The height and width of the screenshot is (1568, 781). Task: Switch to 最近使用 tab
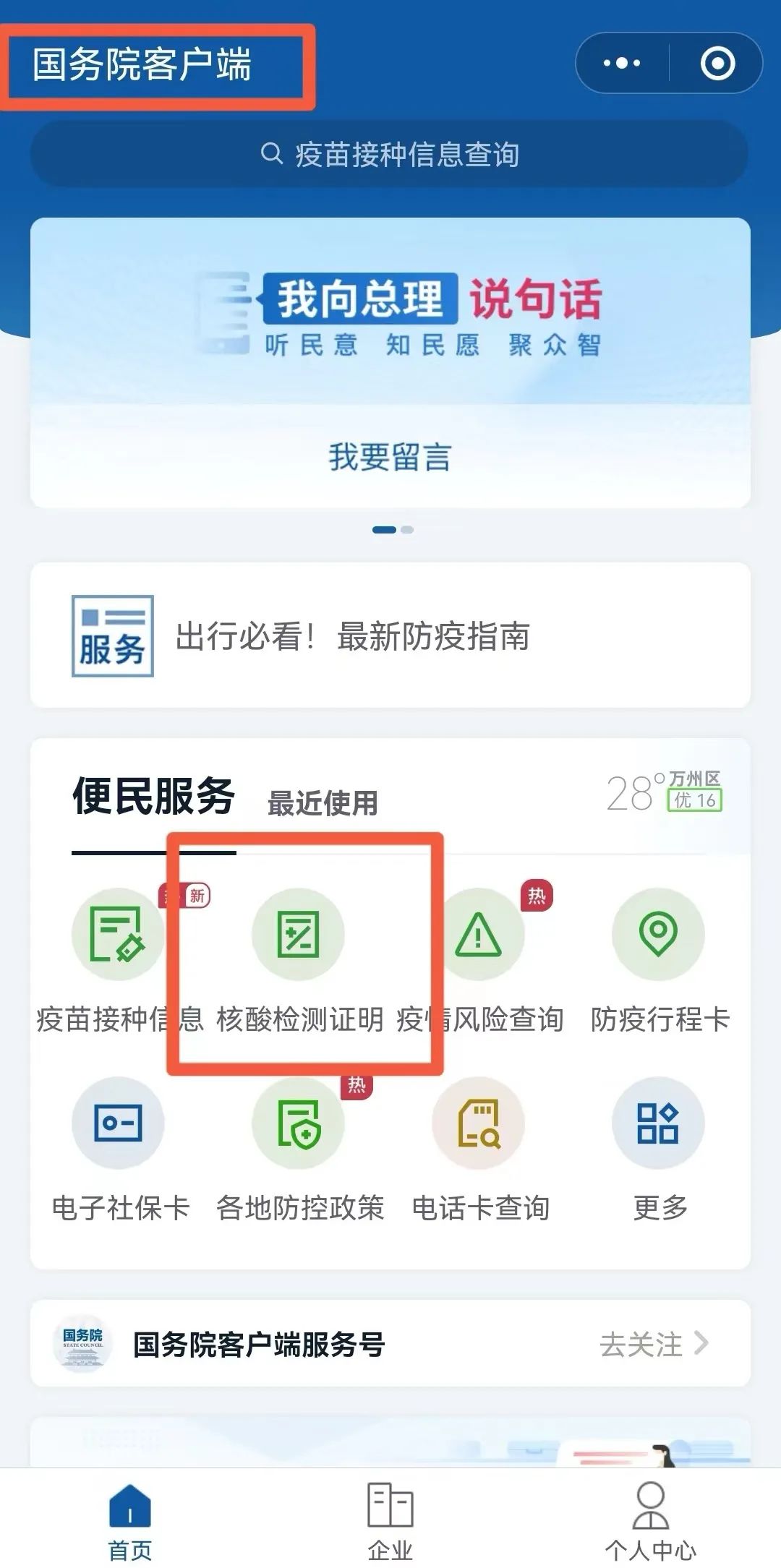click(323, 803)
